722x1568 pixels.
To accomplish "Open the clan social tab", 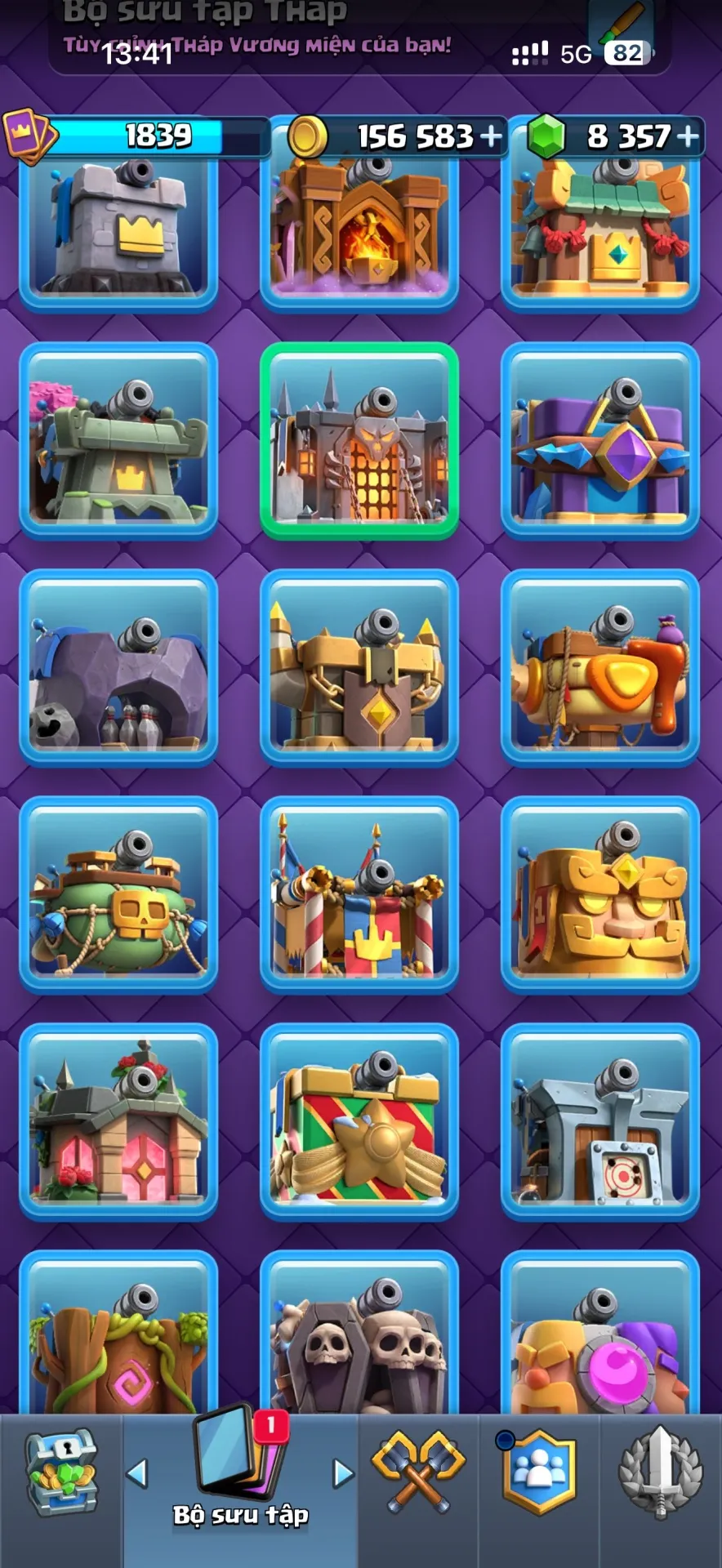I will point(538,1472).
